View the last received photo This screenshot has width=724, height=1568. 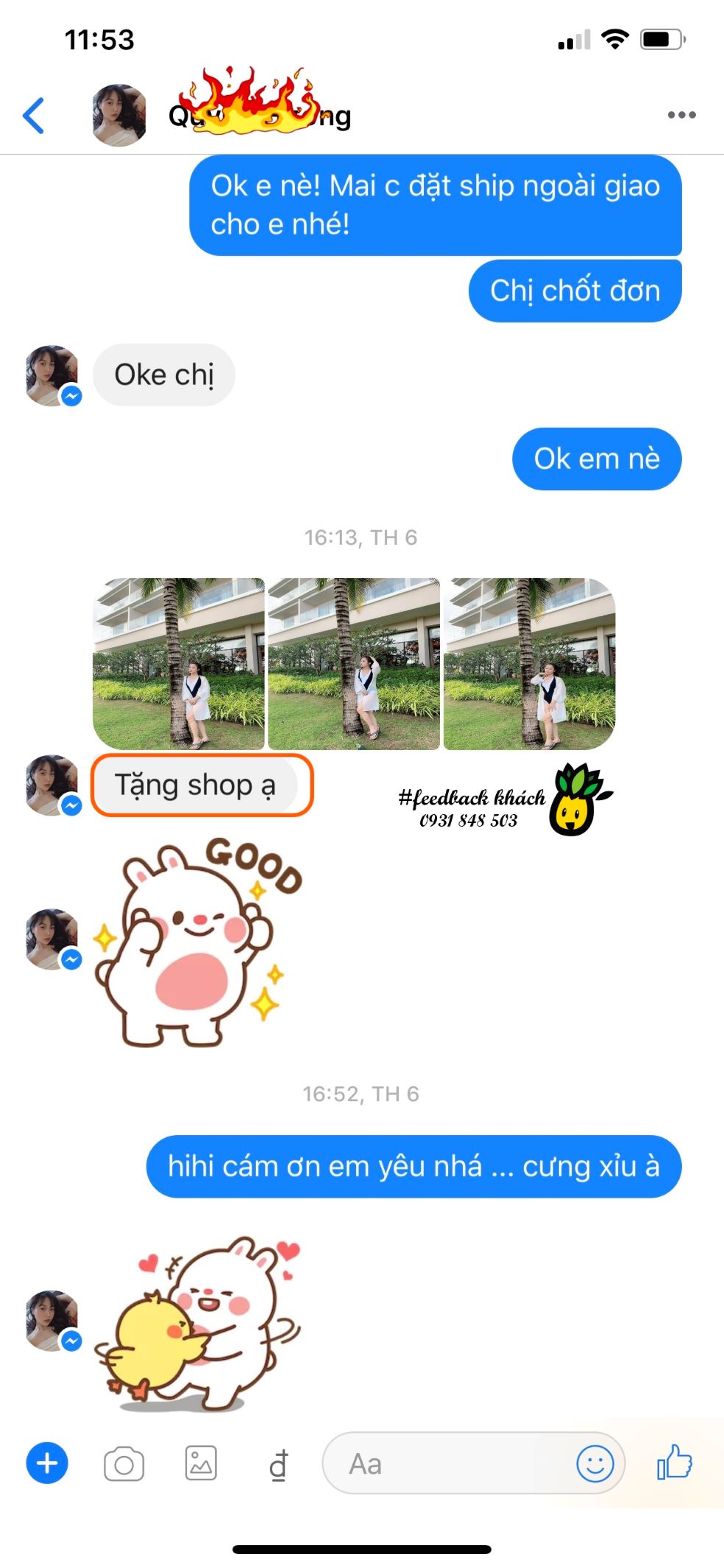coord(529,663)
